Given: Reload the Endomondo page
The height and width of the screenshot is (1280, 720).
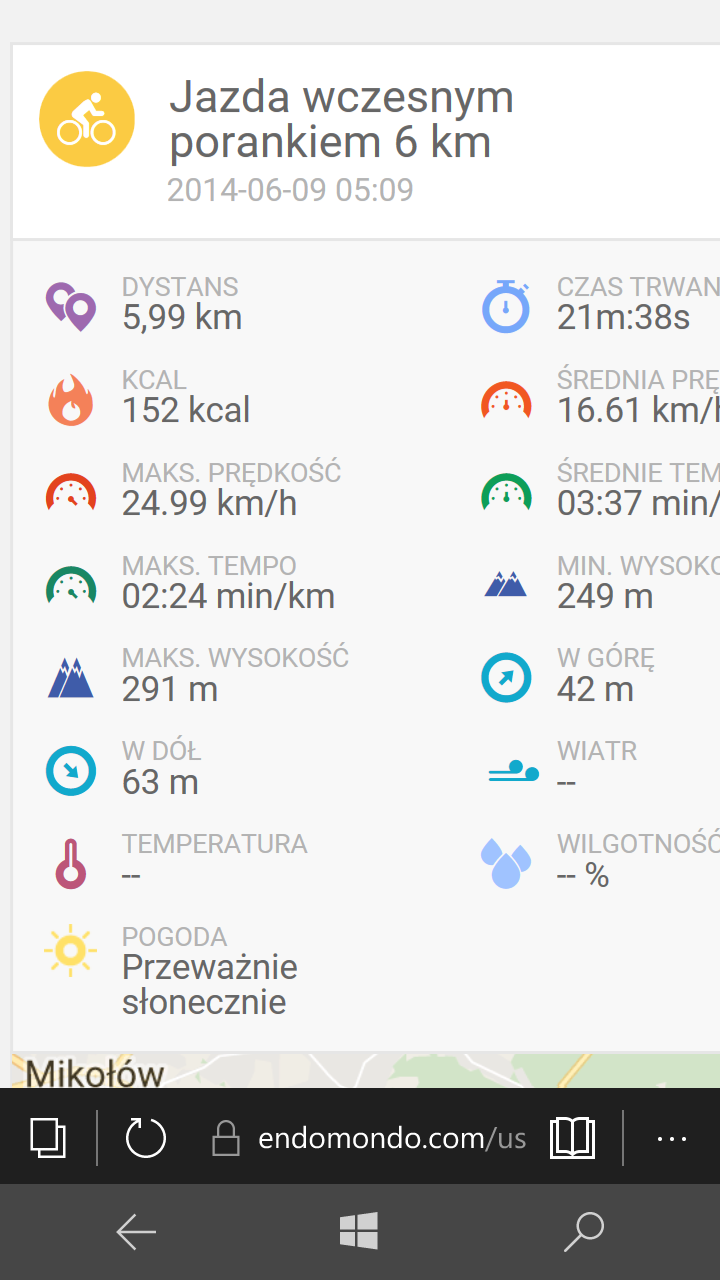Looking at the screenshot, I should coord(145,1138).
